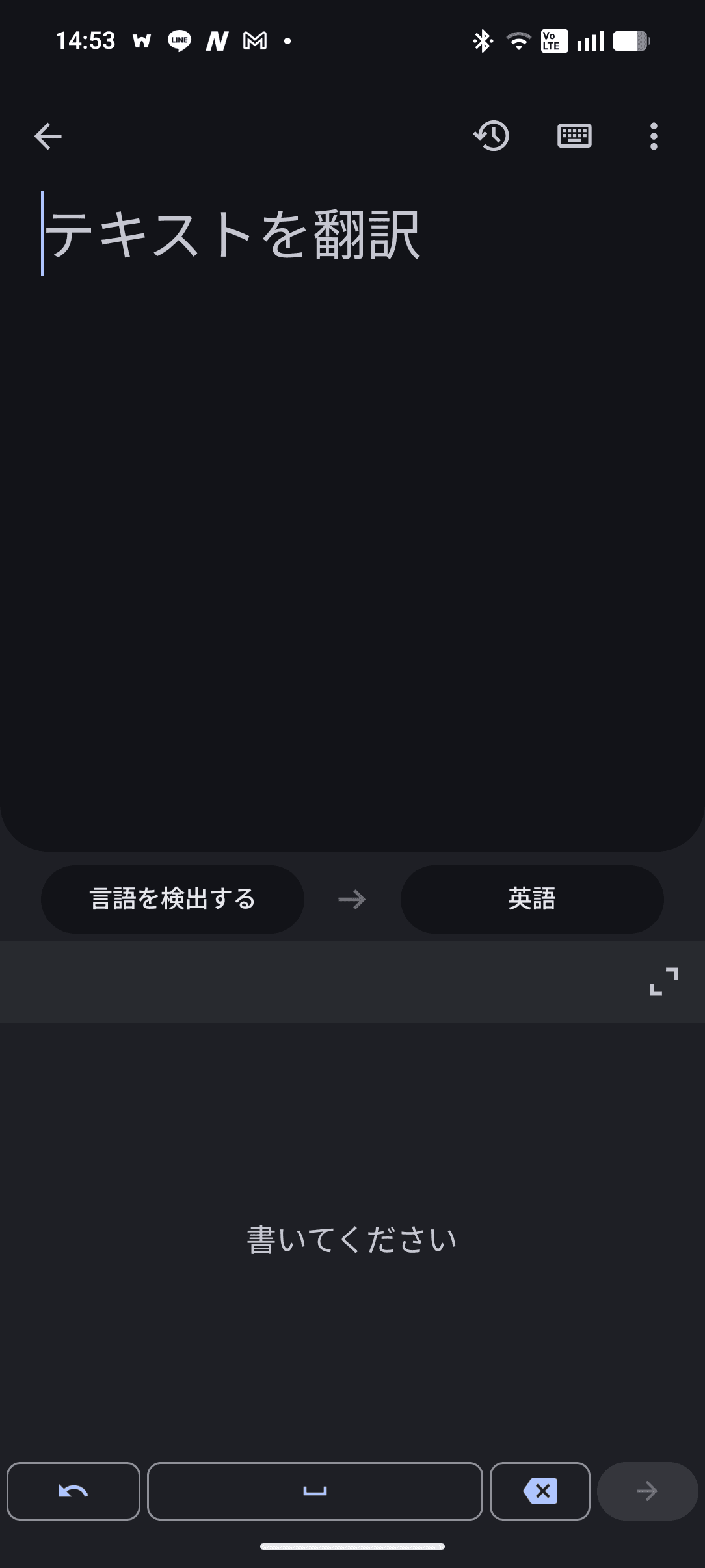Screen dimensions: 705x1568
Task: Go back with the back arrow
Action: [x=47, y=136]
